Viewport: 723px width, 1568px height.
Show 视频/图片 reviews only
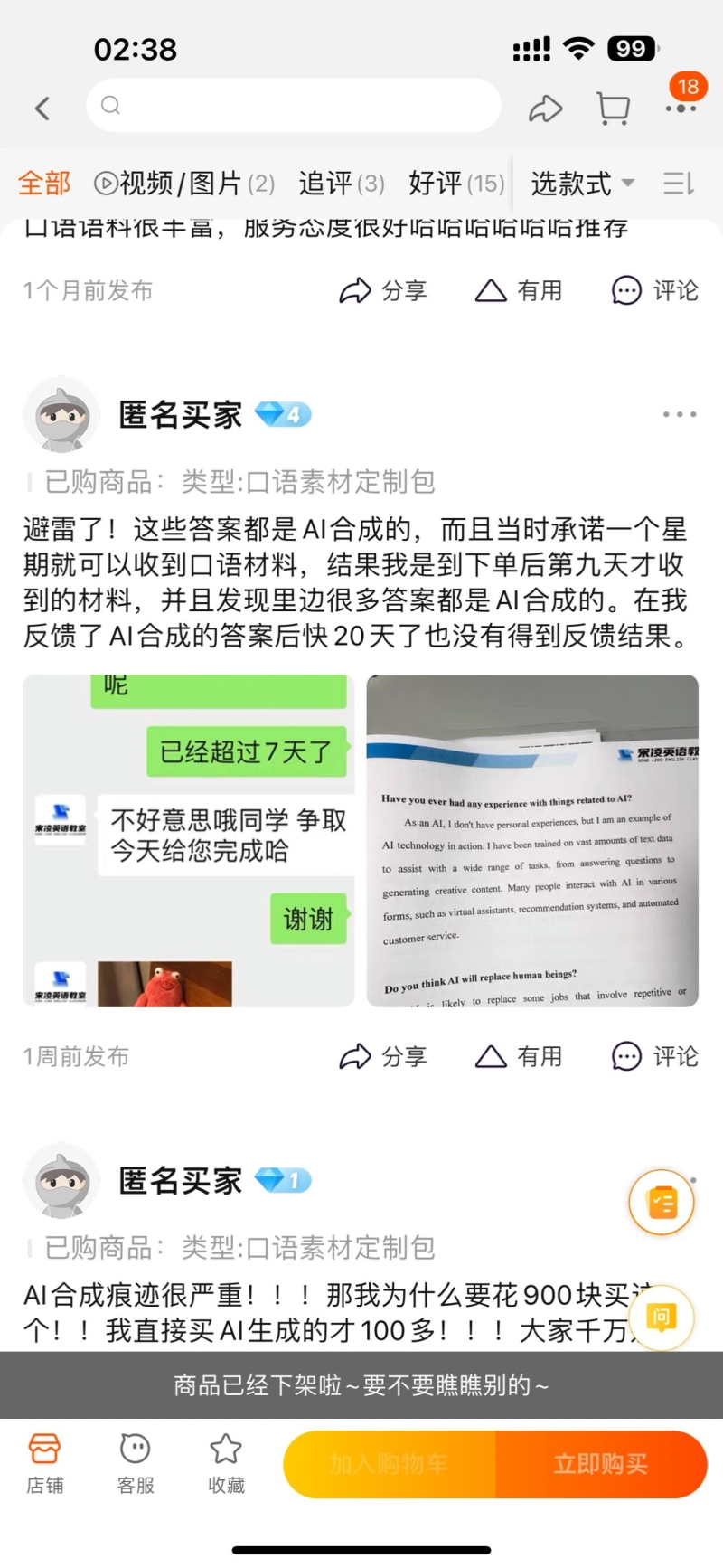(184, 184)
